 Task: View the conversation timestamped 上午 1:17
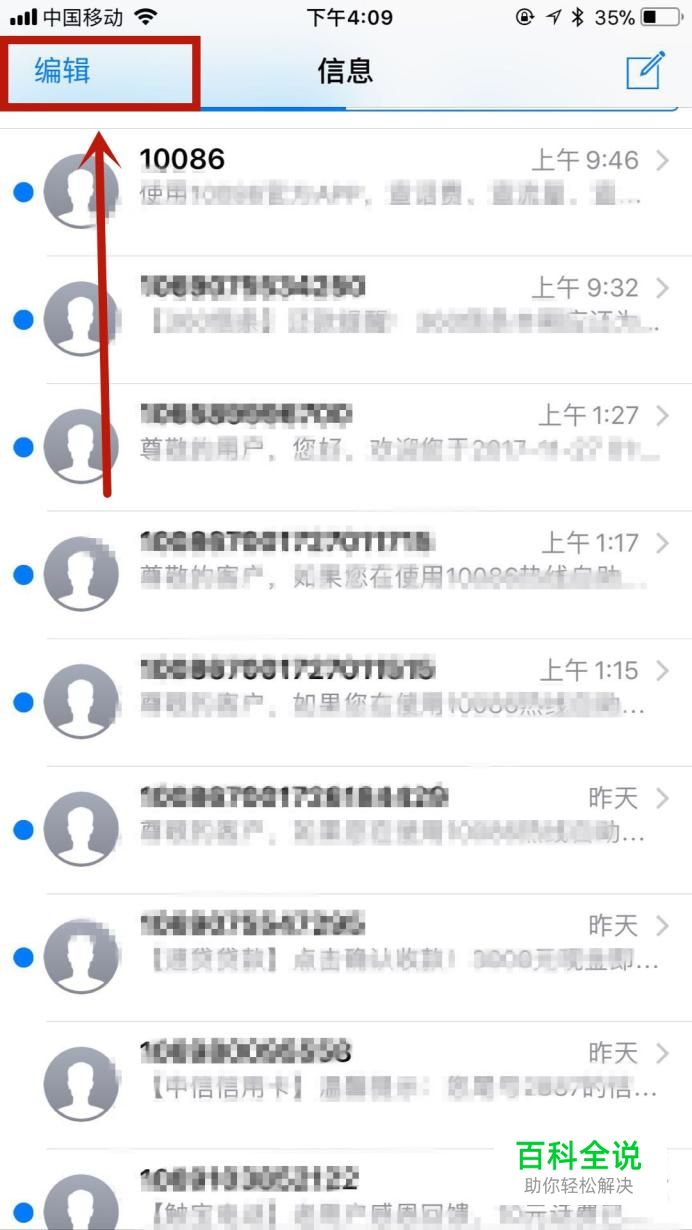[346, 575]
